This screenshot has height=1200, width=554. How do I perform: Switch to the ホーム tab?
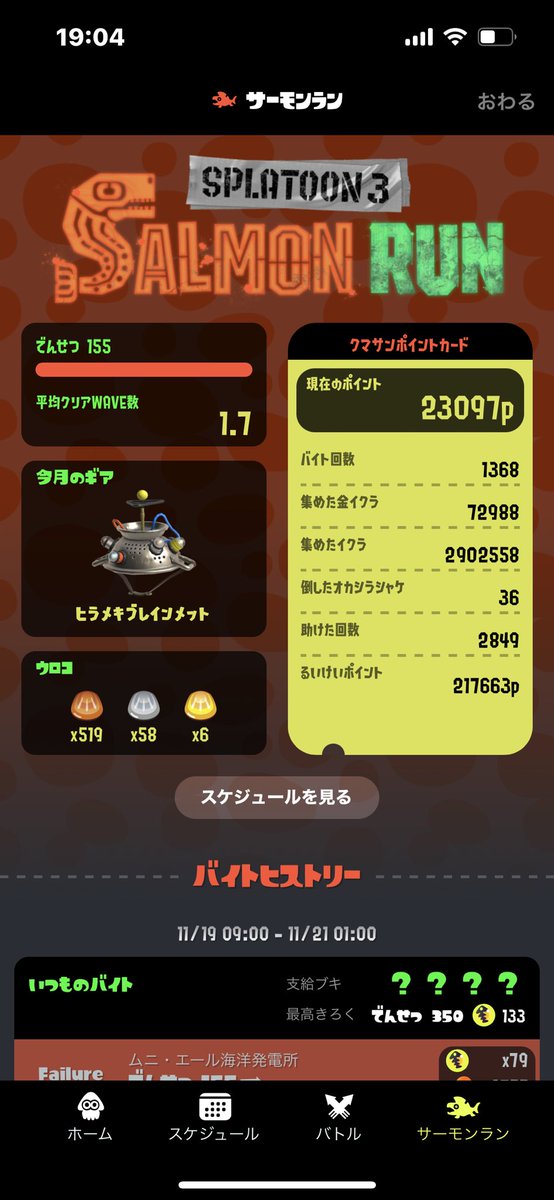[89, 1117]
